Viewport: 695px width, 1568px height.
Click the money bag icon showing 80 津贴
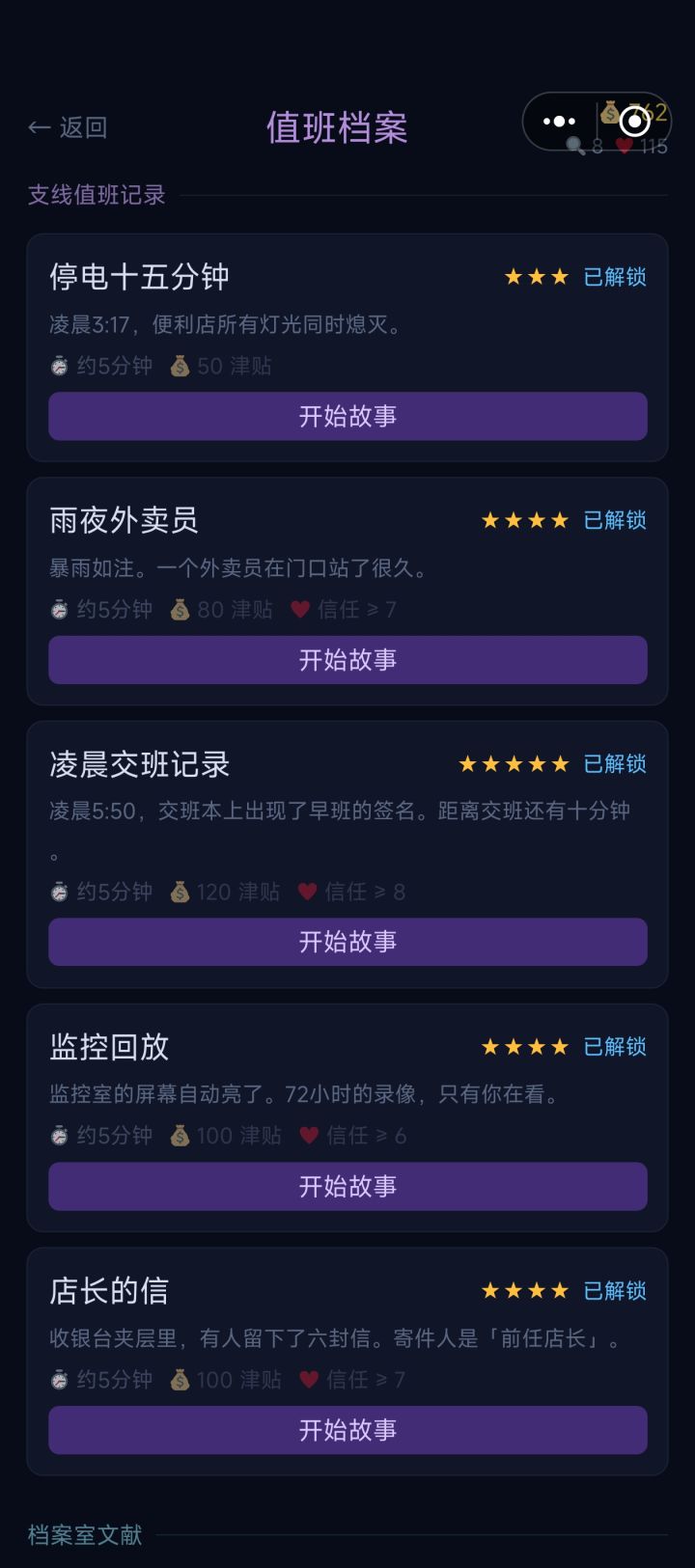181,609
